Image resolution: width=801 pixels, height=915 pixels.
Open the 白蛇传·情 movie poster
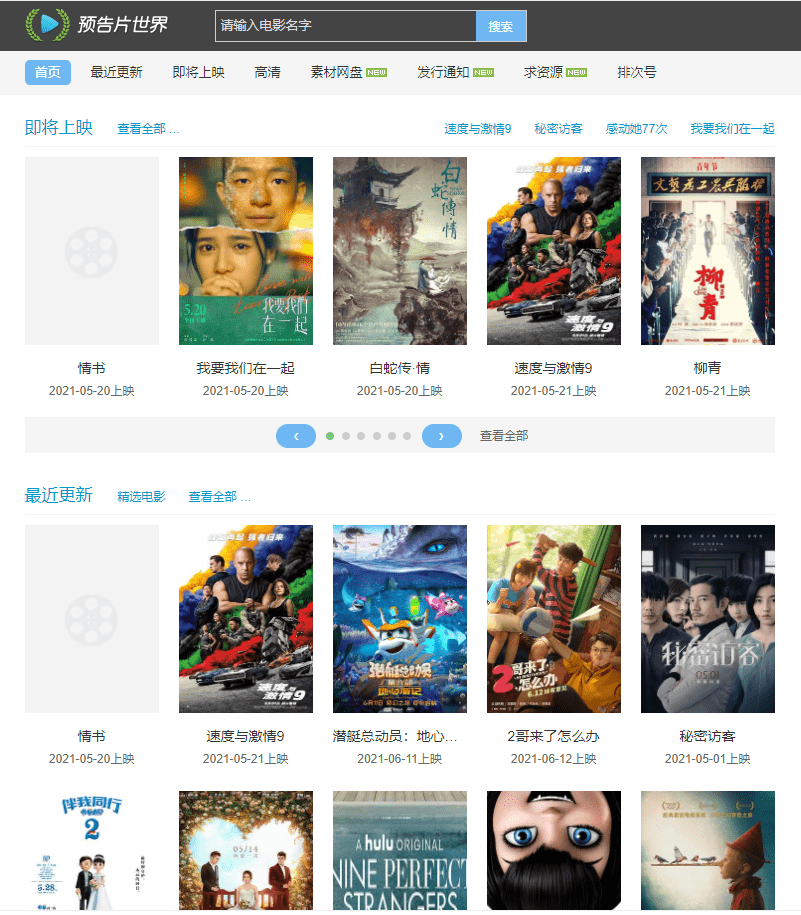click(x=399, y=251)
